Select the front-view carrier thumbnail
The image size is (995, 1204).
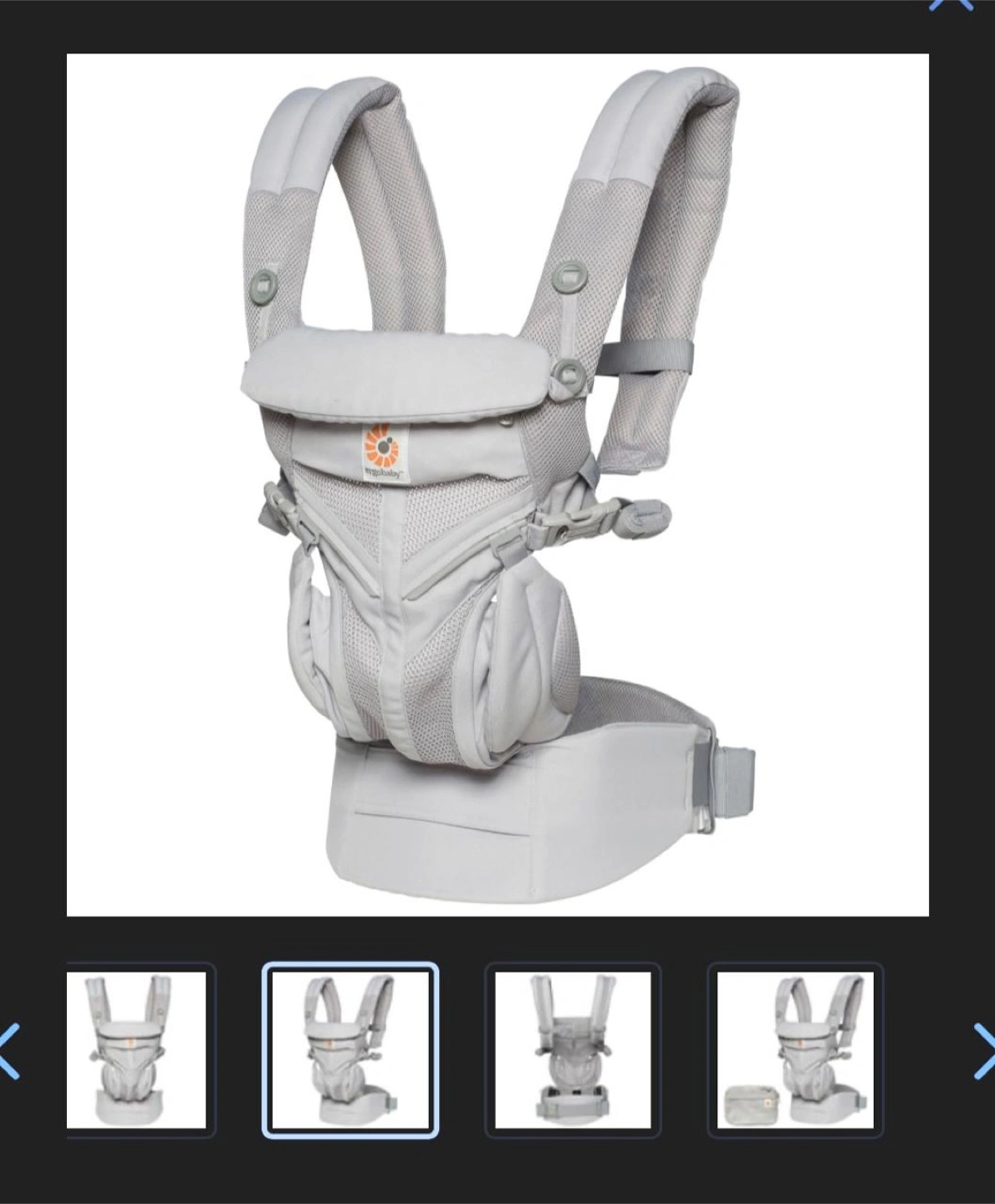[x=137, y=1050]
